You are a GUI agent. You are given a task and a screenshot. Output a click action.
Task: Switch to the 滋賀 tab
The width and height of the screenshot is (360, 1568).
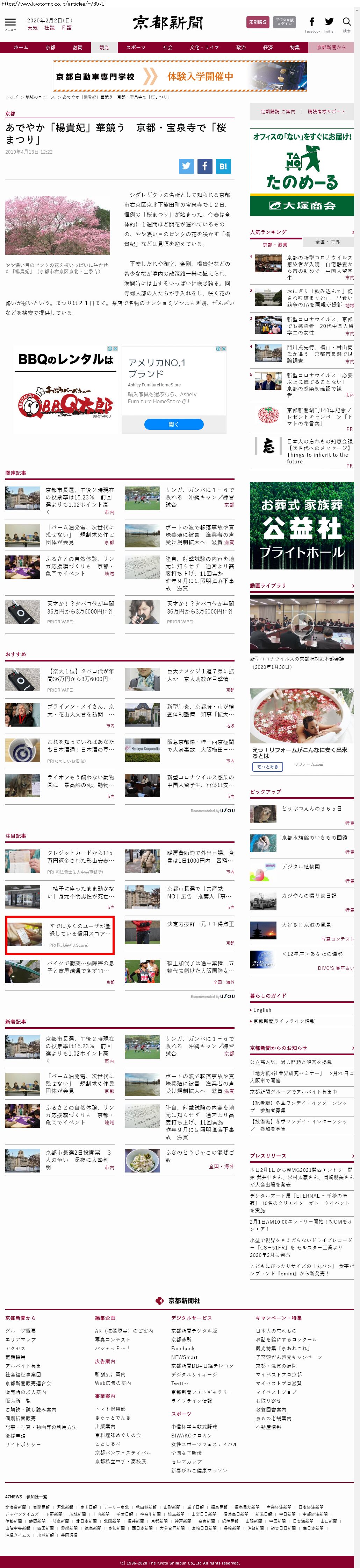pos(77,48)
